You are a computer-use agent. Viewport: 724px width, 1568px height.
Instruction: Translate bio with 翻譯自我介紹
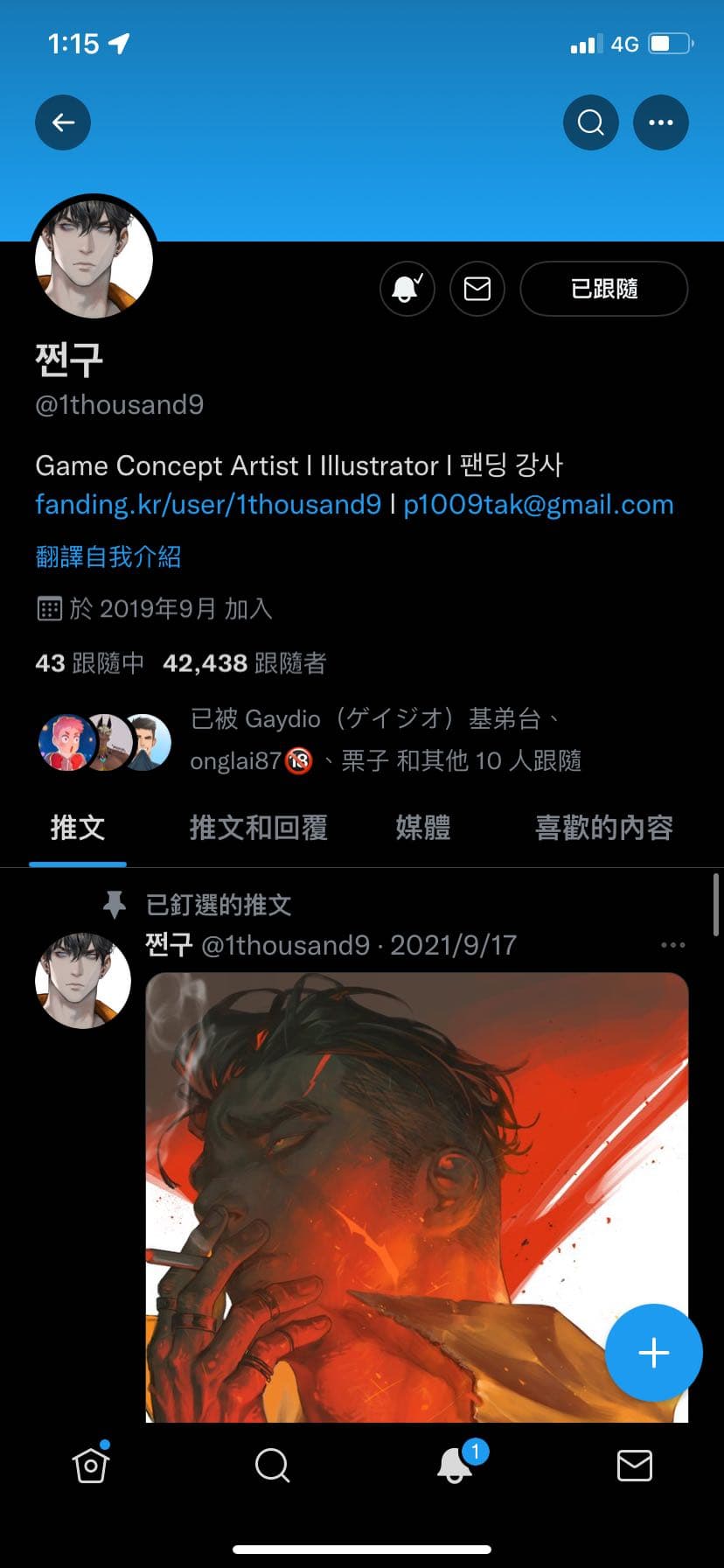coord(108,556)
